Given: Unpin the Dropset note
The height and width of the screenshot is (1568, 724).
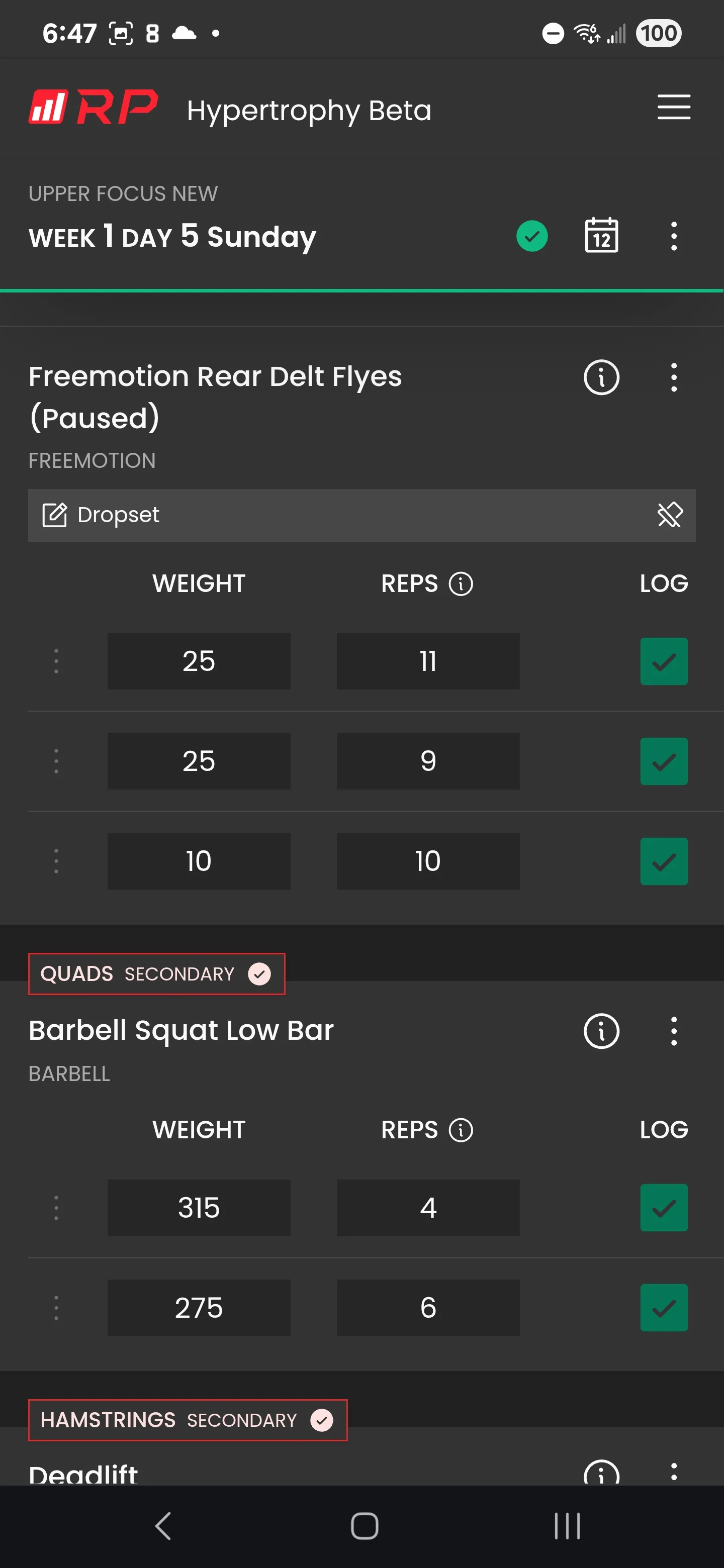Looking at the screenshot, I should [670, 515].
